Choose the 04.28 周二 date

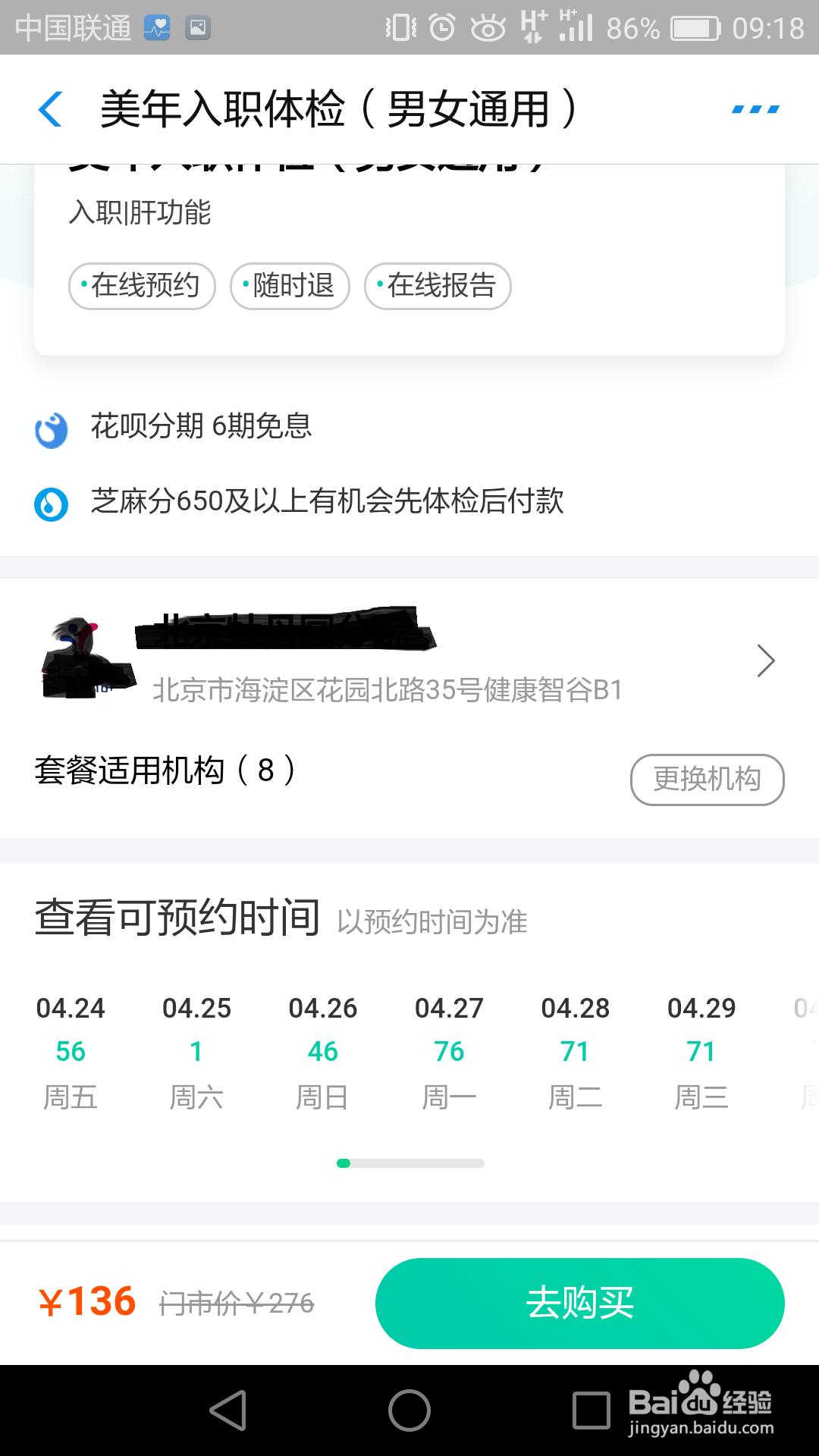(x=576, y=1051)
